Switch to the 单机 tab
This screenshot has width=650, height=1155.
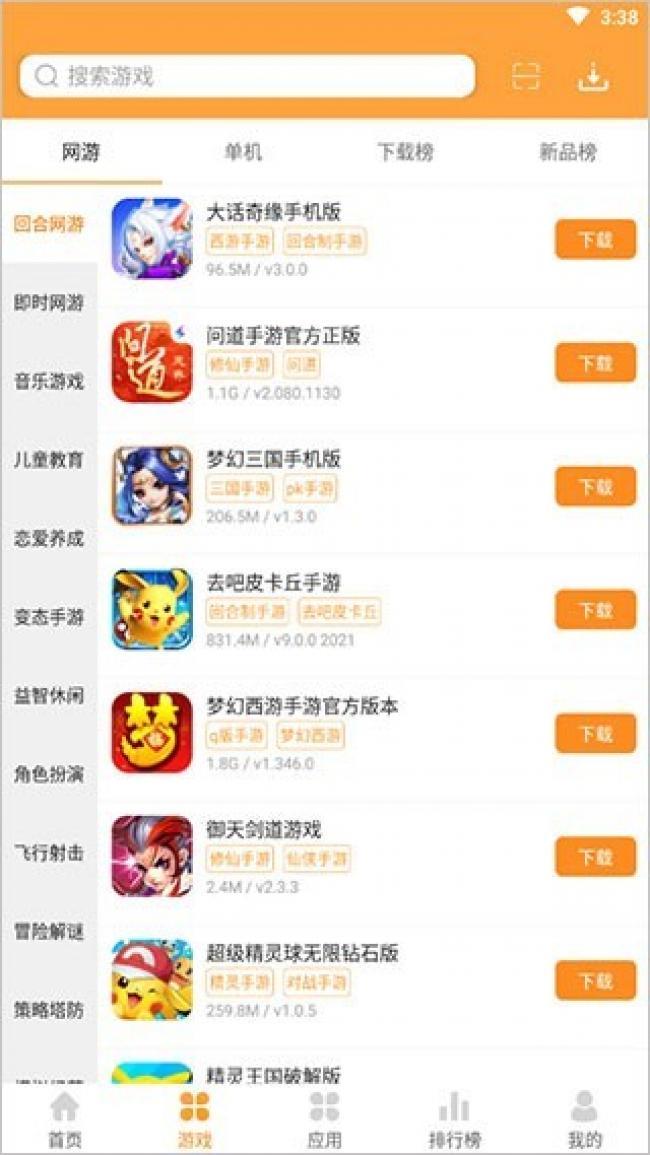click(242, 152)
